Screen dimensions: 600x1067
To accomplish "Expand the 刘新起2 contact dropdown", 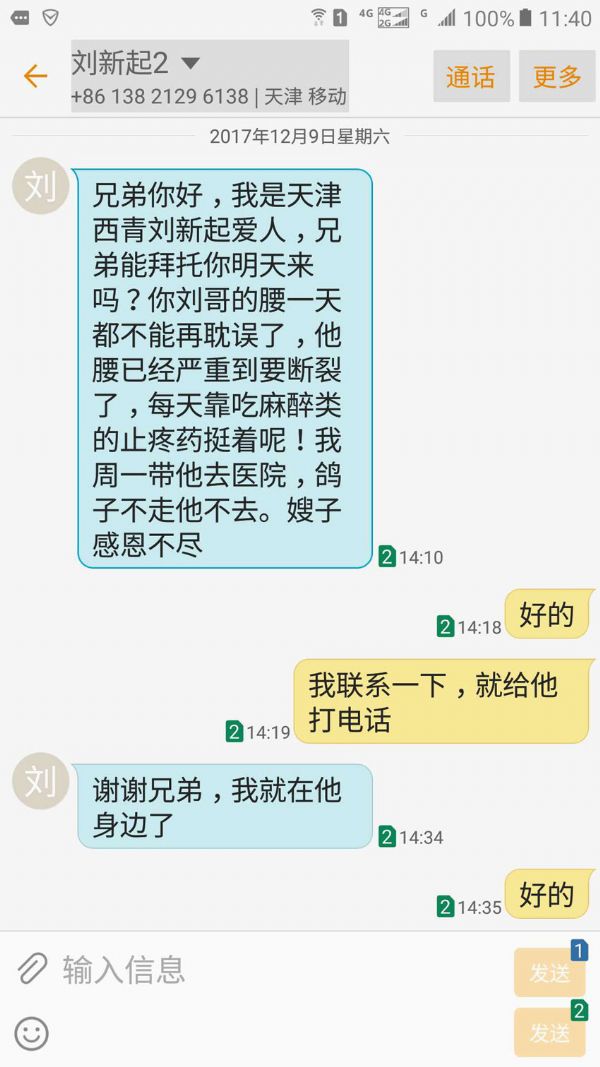I will tap(190, 64).
